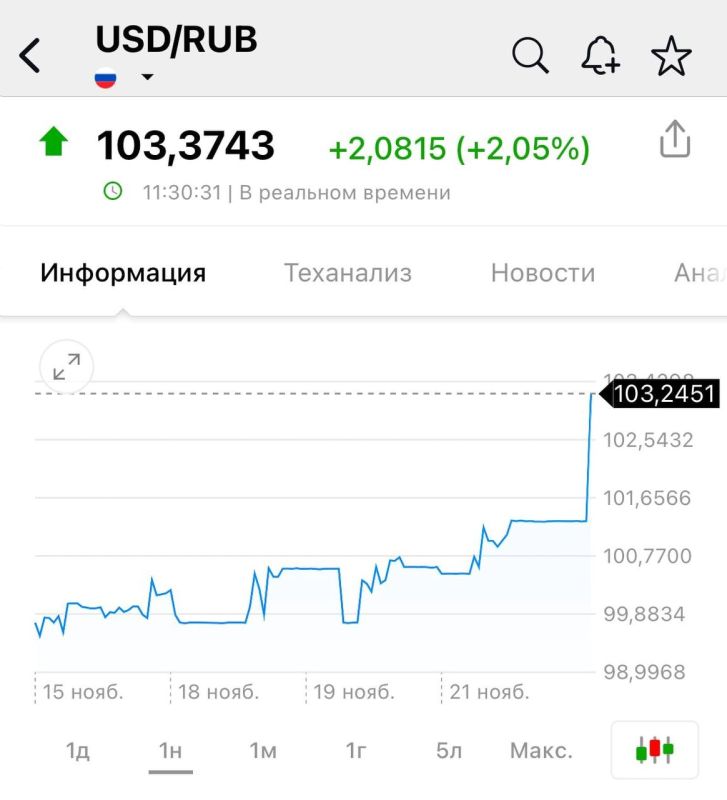Select the 1м timeframe button
This screenshot has height=800, width=727.
pyautogui.click(x=263, y=748)
